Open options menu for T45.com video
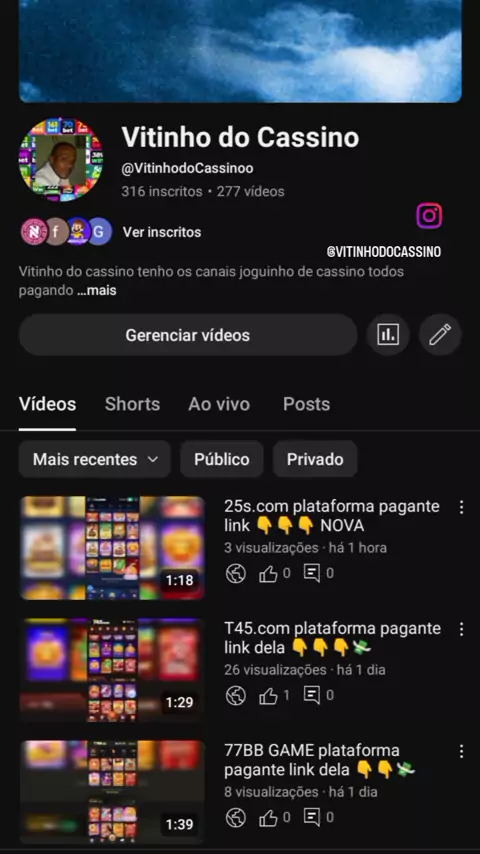The image size is (480, 854). point(461,630)
